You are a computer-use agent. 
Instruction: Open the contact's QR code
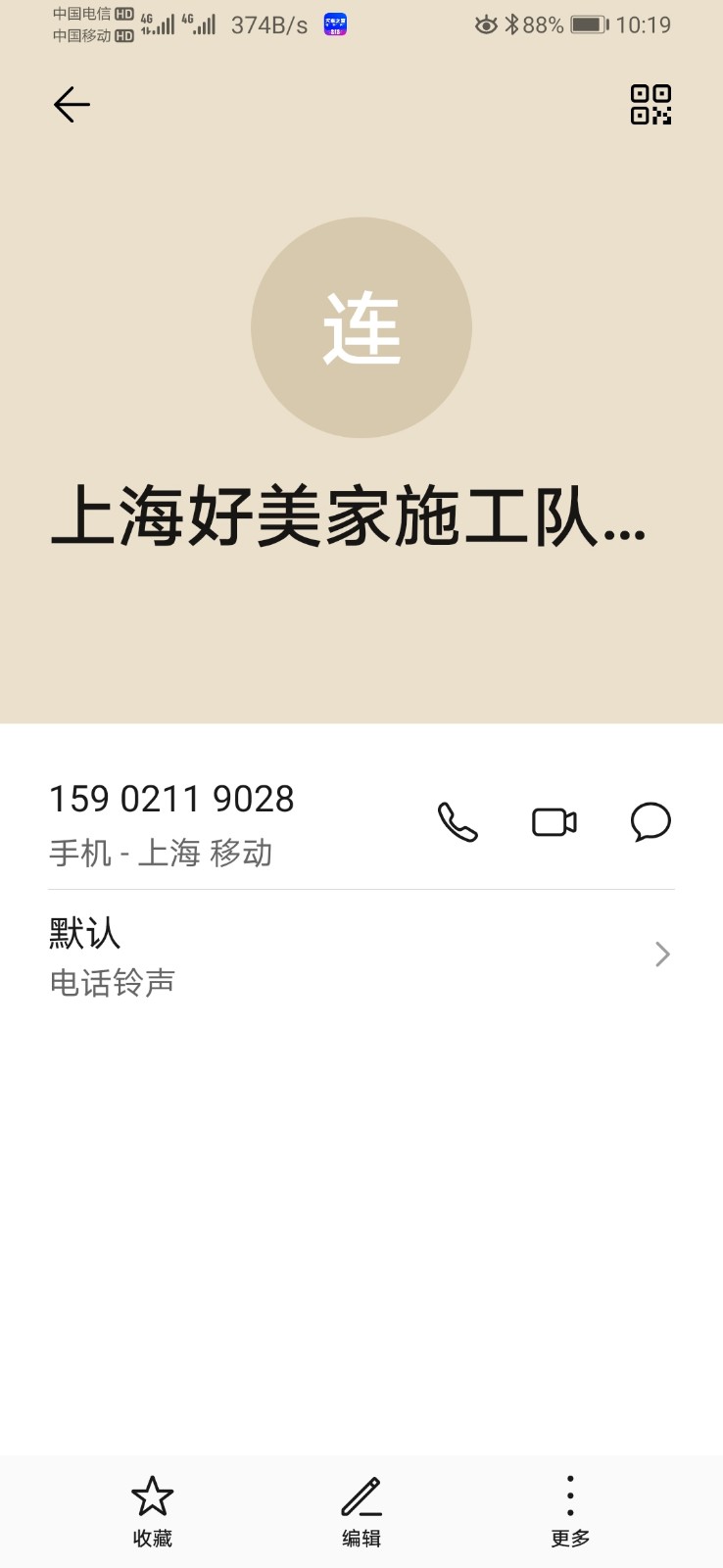point(651,105)
